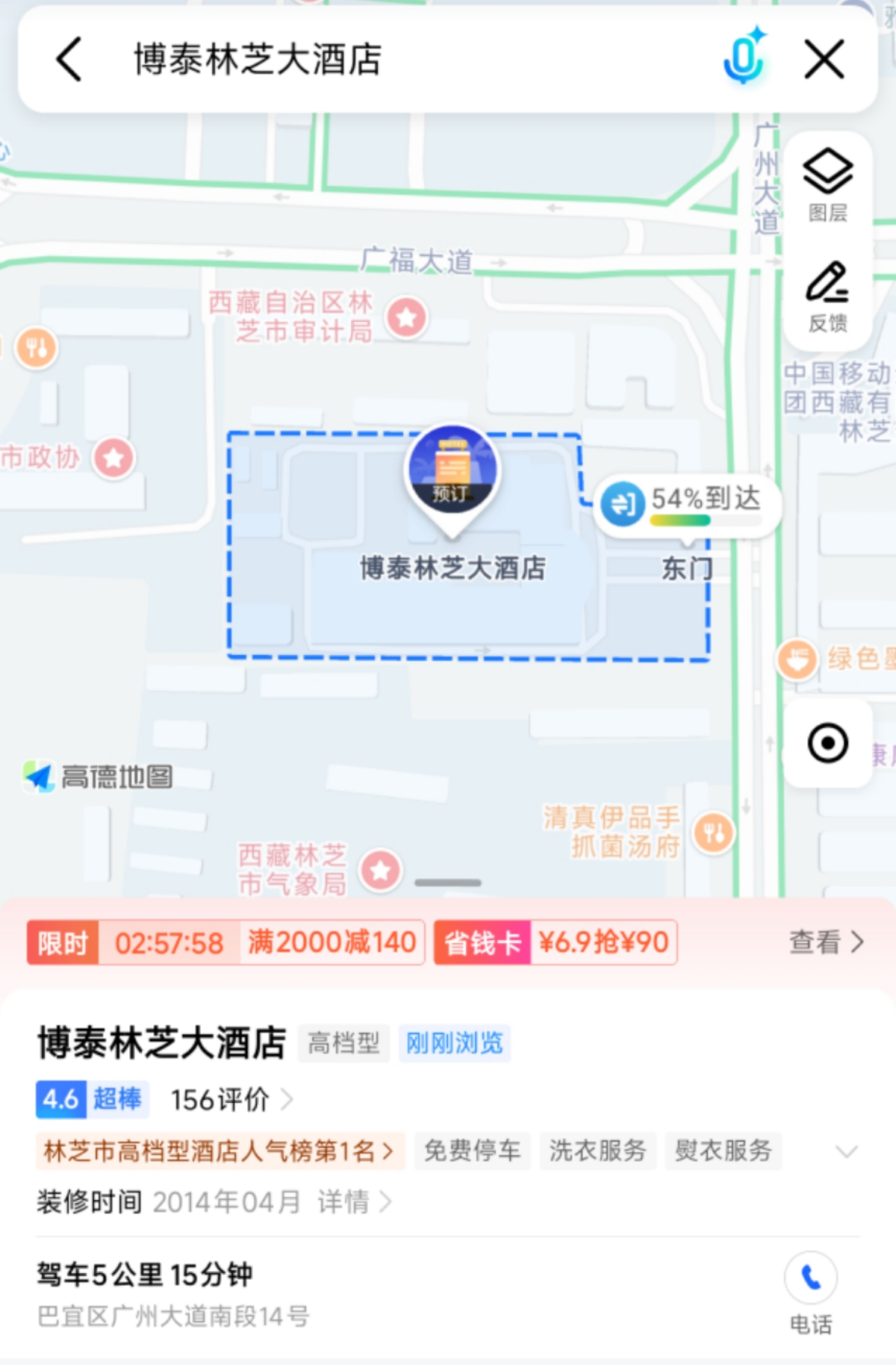This screenshot has height=1365, width=896.
Task: Tap 查看 to view the coupon offers
Action: [826, 942]
